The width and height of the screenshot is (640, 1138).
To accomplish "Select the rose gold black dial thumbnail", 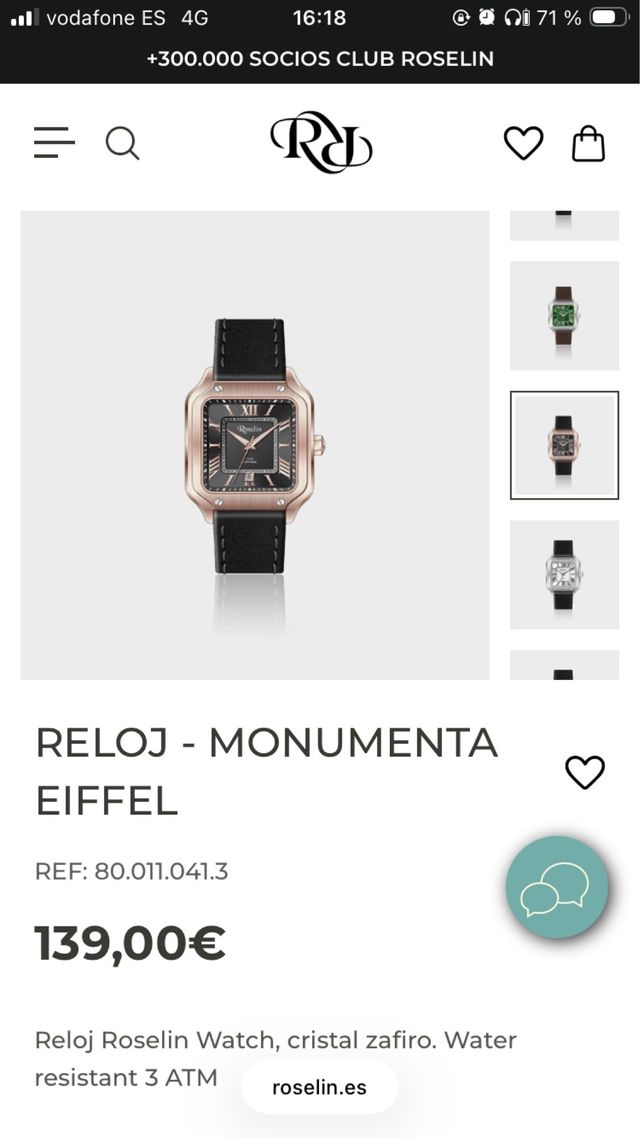I will tap(564, 445).
